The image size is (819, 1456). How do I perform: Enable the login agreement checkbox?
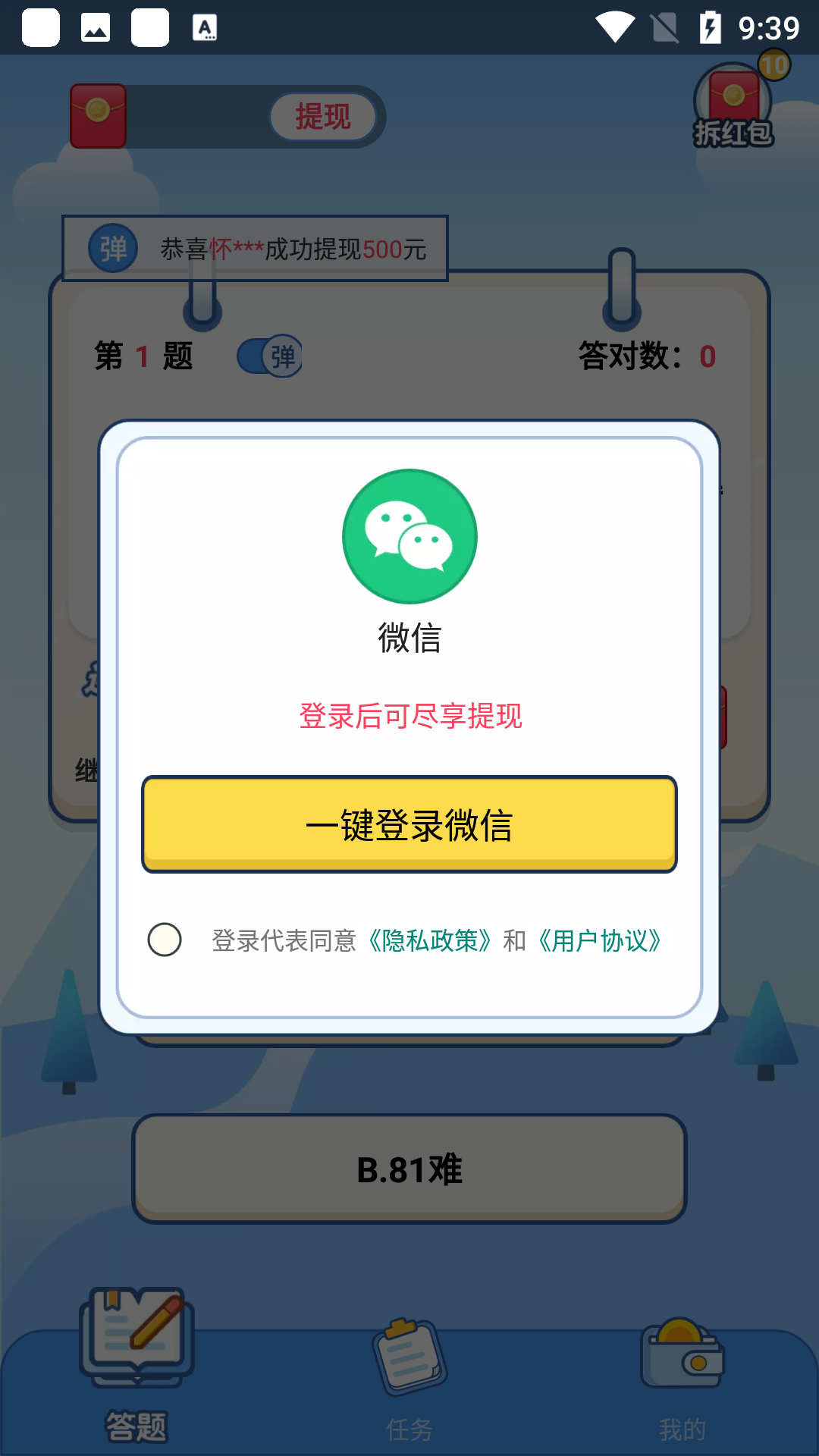(x=165, y=940)
